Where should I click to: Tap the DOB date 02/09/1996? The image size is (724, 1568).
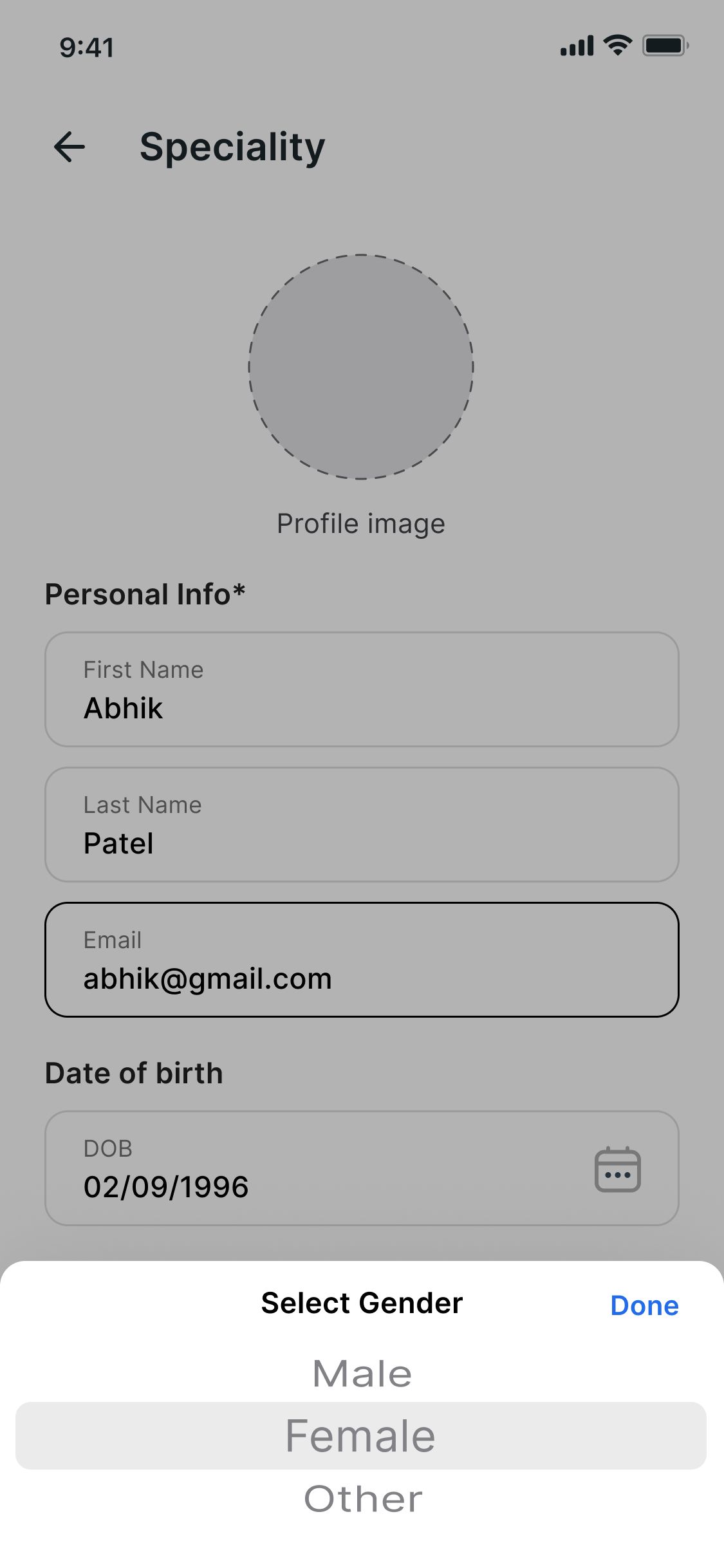click(x=166, y=1187)
